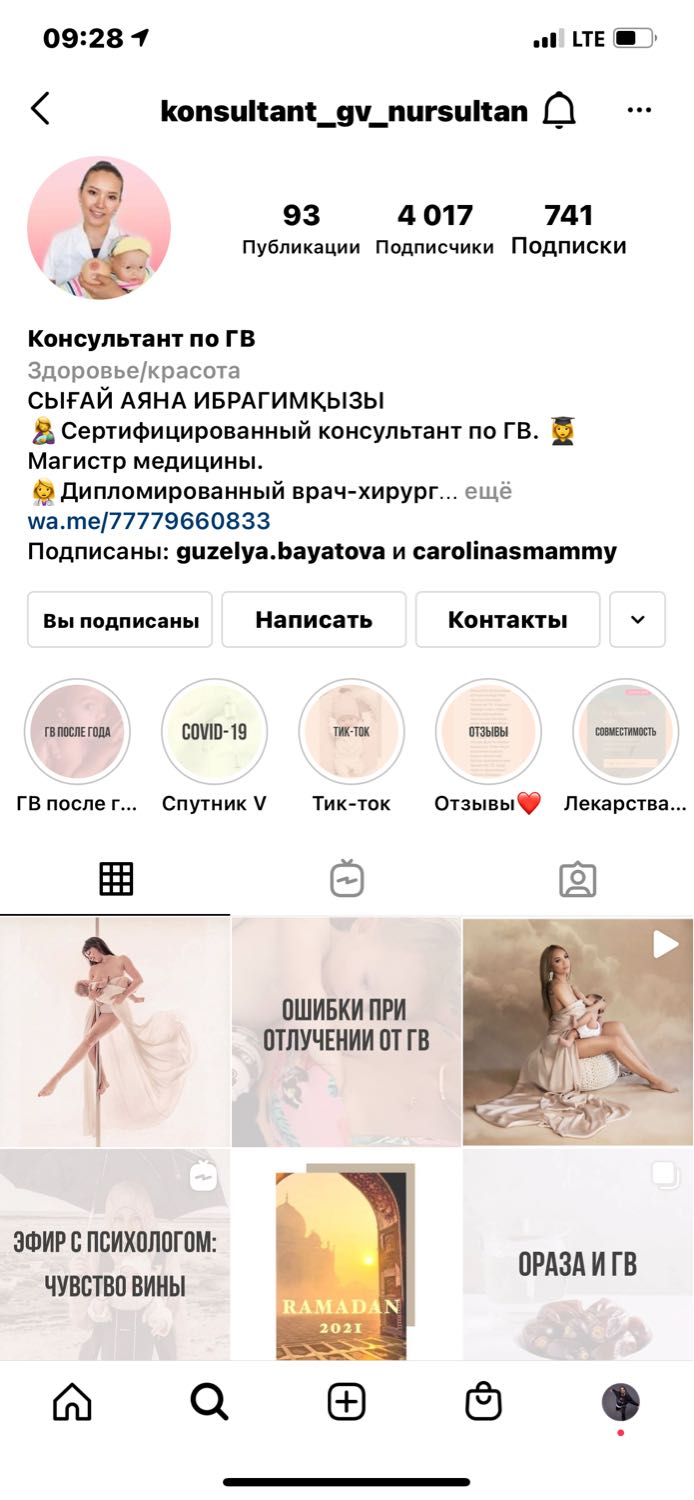Open the Спутник V highlight
This screenshot has width=694, height=1500.
214,732
